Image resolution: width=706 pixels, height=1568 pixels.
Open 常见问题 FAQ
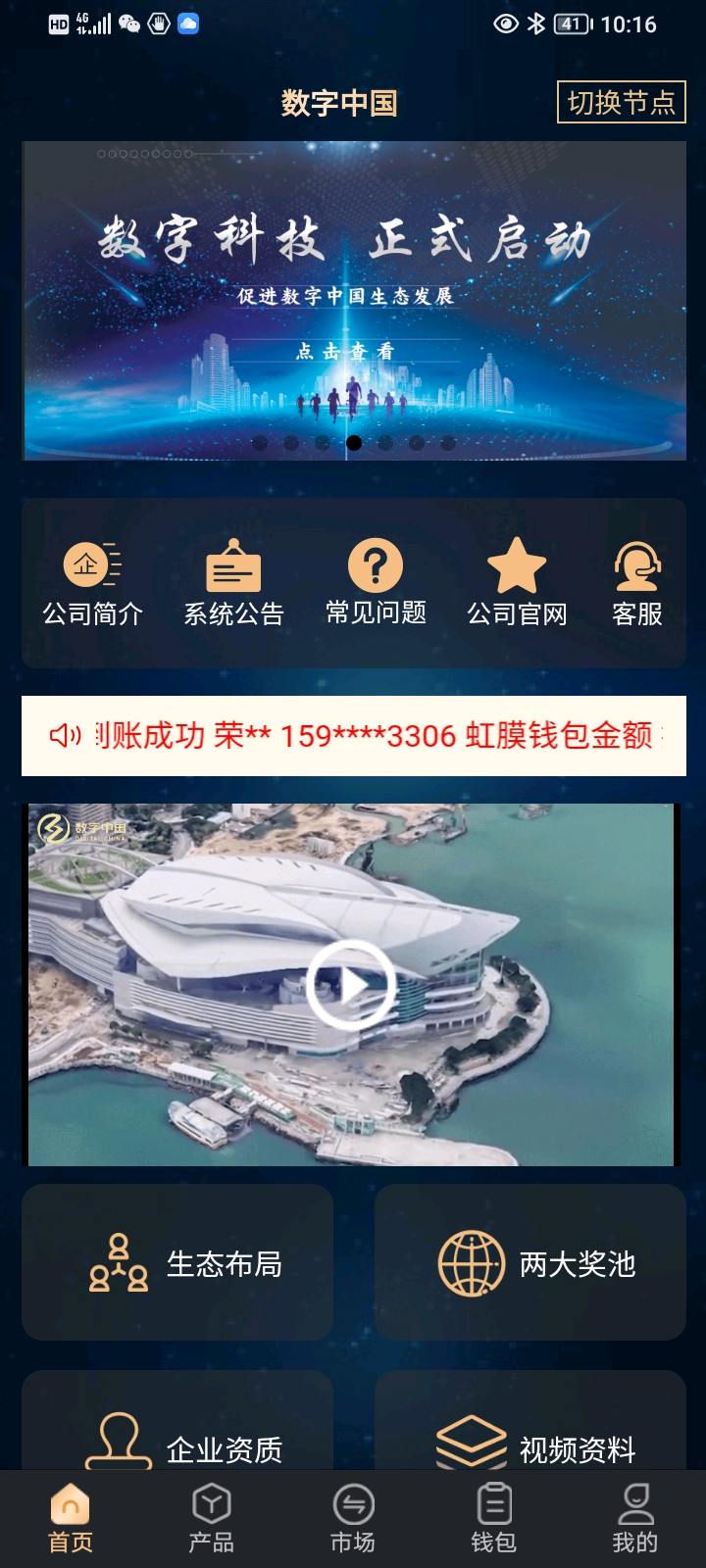click(x=376, y=584)
